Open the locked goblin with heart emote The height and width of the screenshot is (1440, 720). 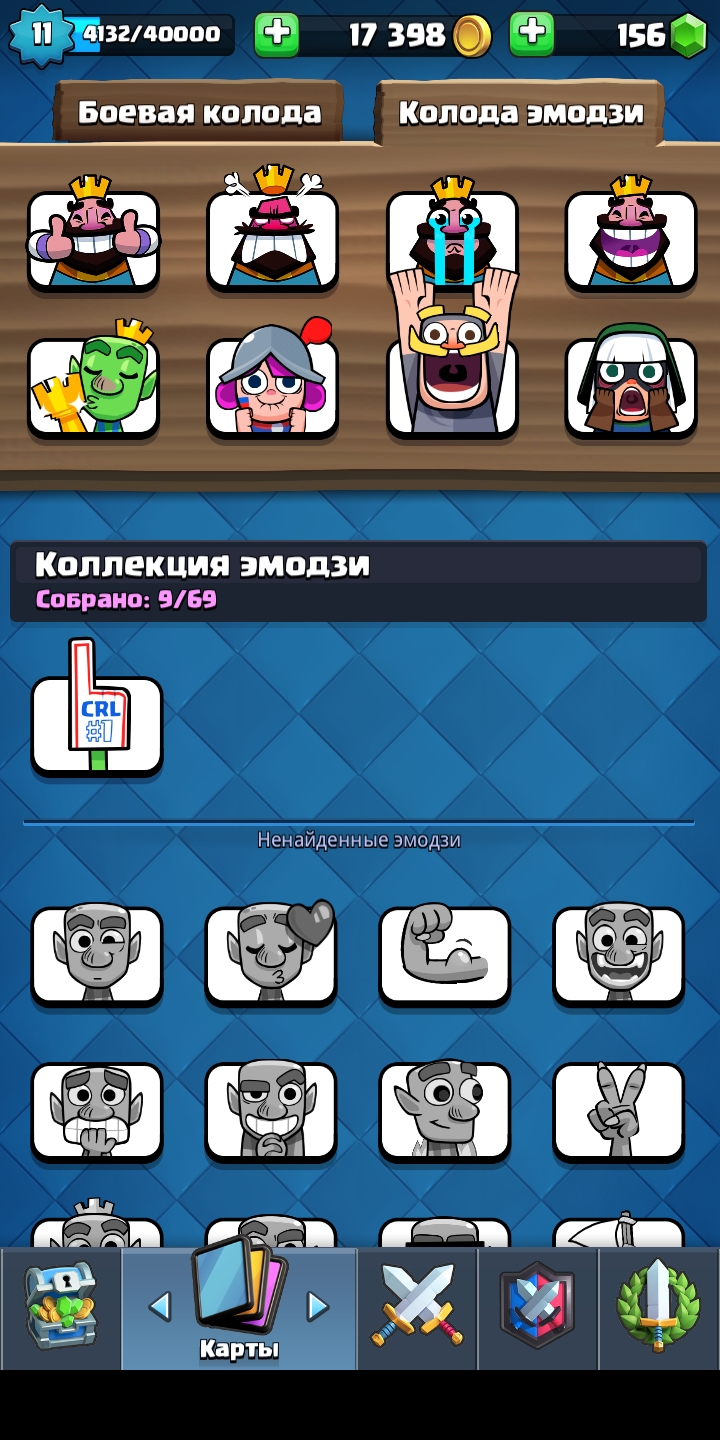click(271, 955)
